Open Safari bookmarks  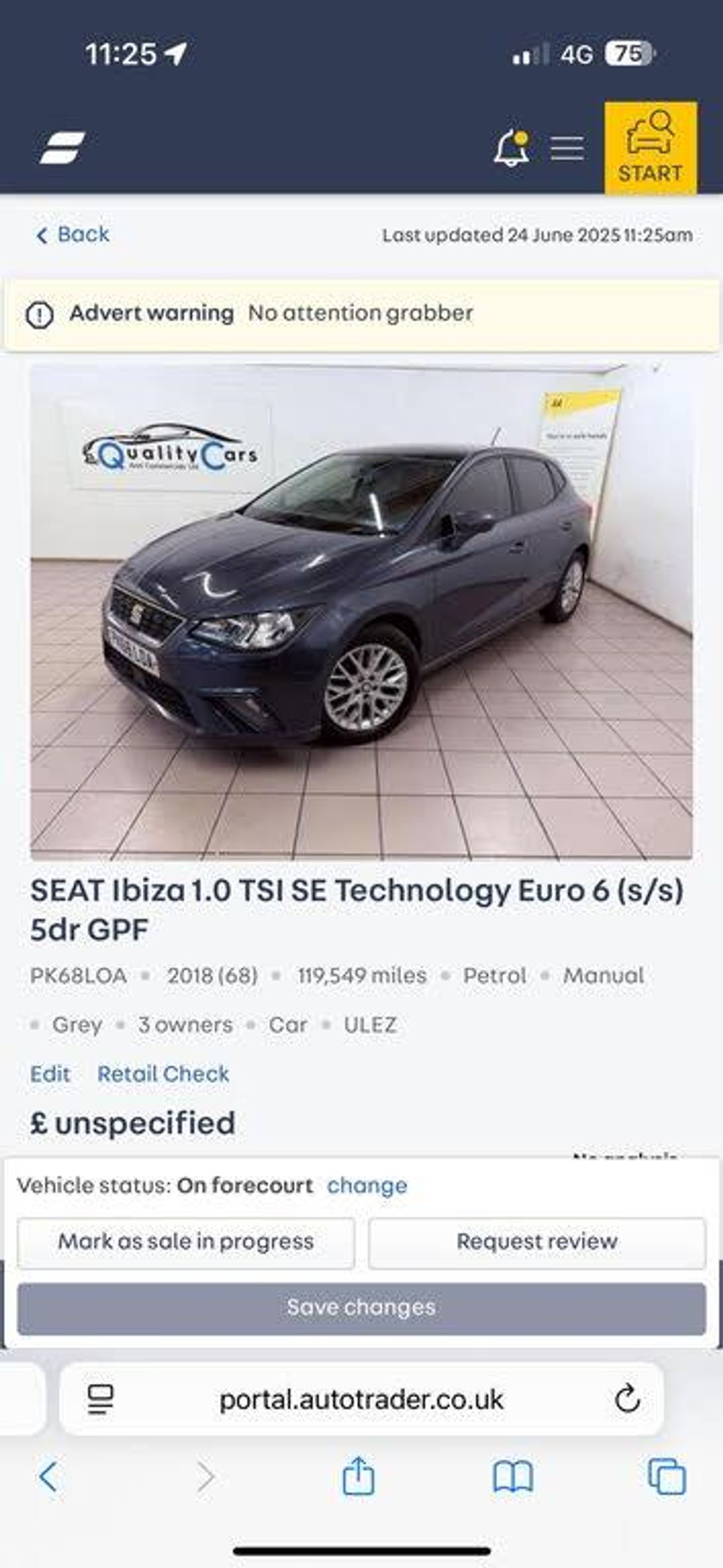(x=513, y=1477)
